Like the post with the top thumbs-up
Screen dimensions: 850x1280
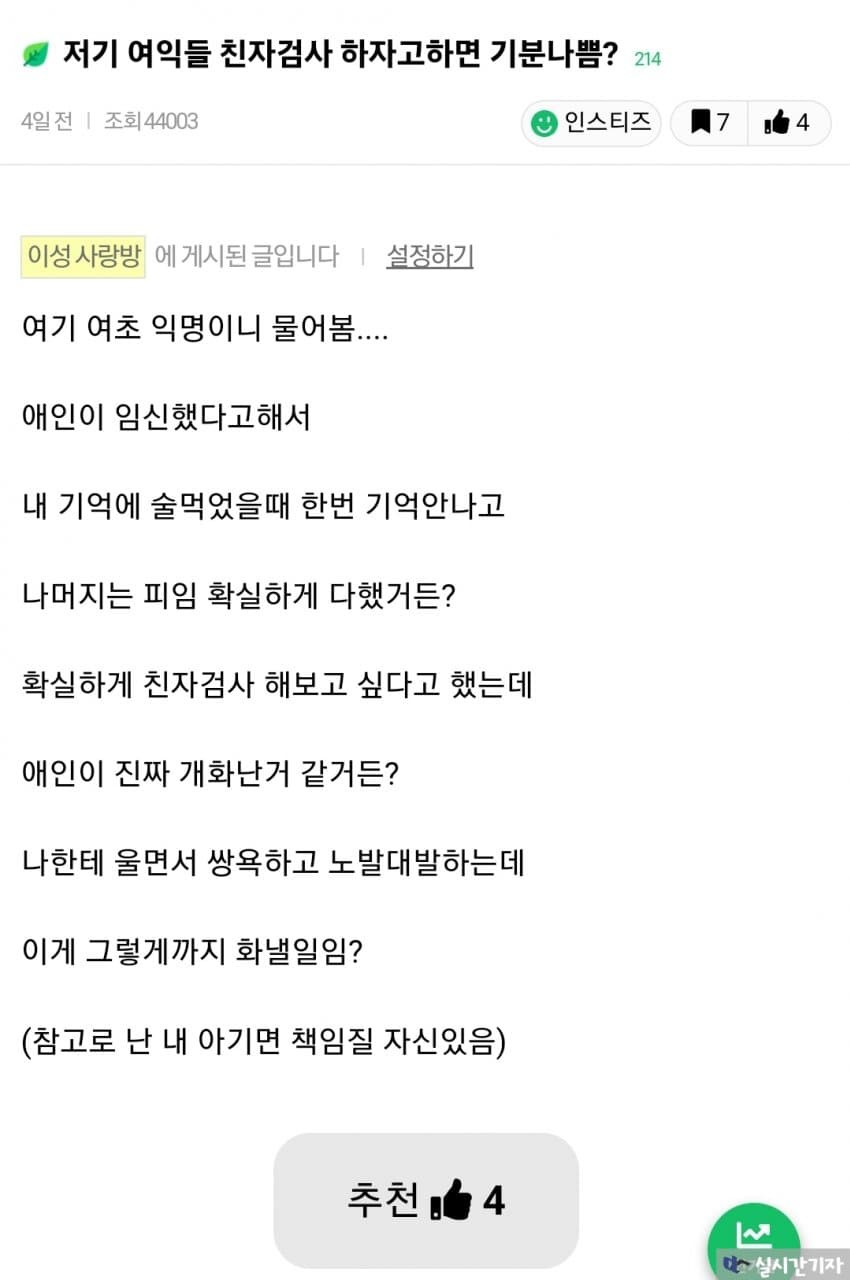tap(788, 123)
